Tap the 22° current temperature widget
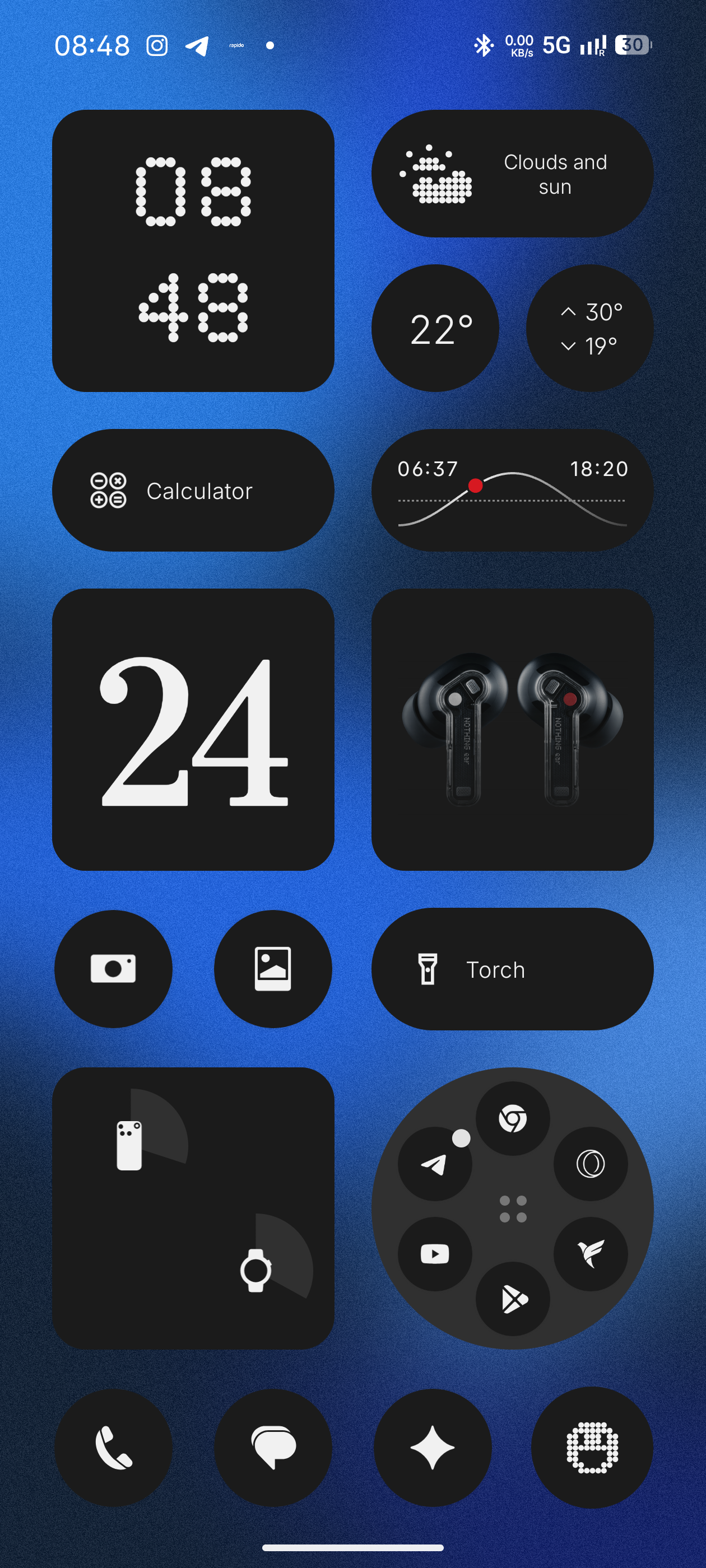Viewport: 706px width, 1568px height. [435, 328]
